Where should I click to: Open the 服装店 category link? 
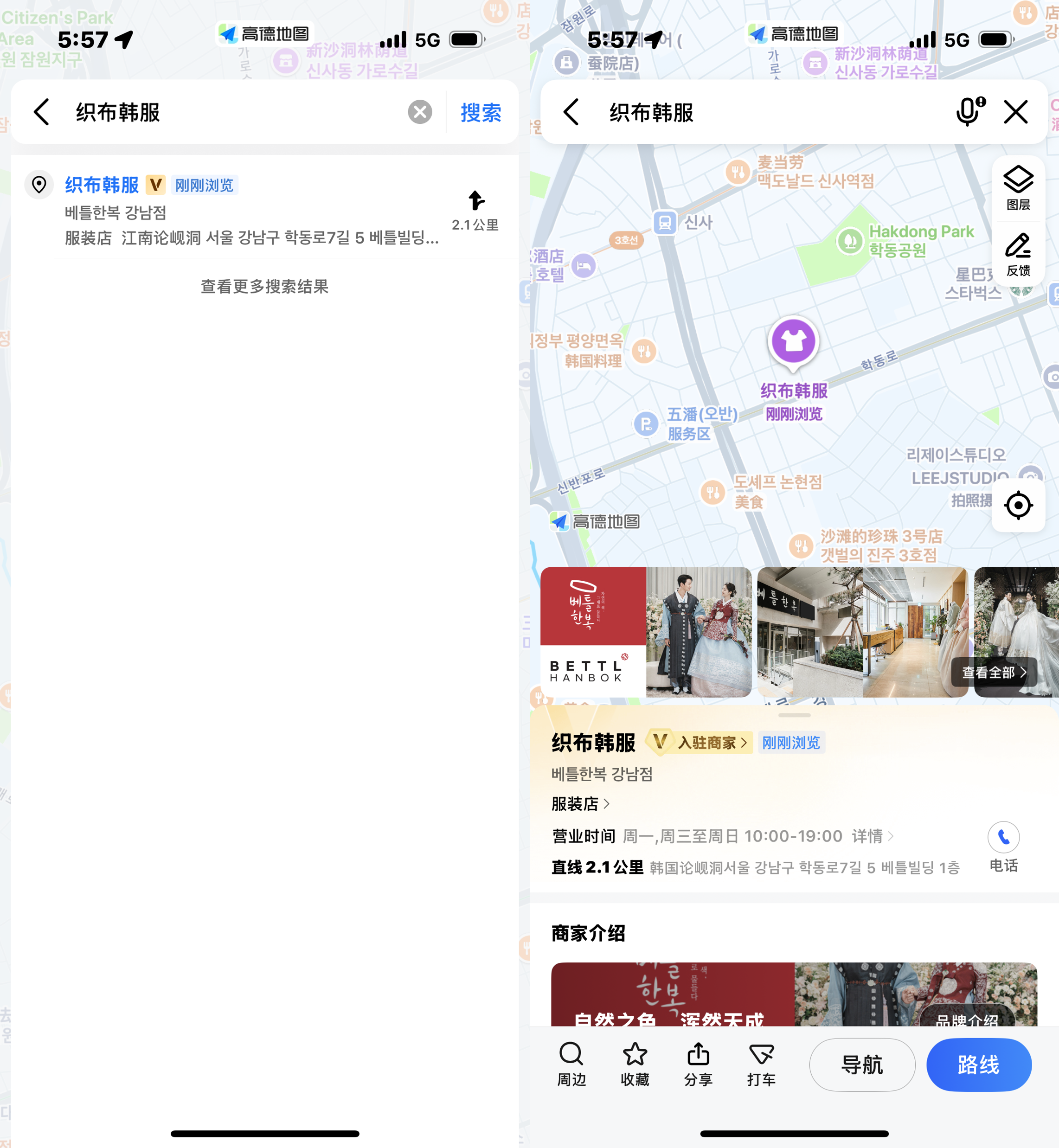580,804
